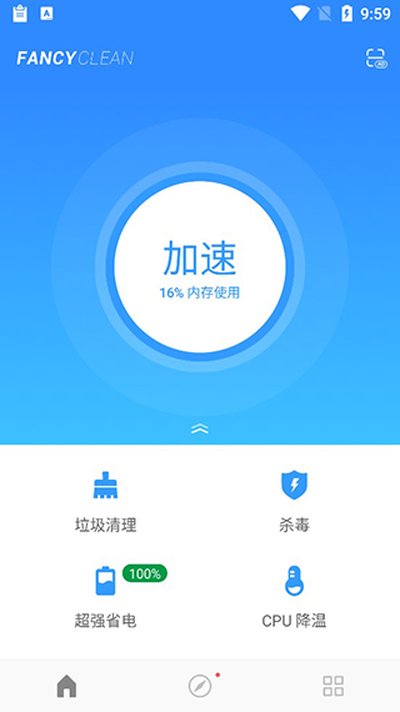Image resolution: width=400 pixels, height=712 pixels.
Task: Open 垃圾清理 junk cleaner
Action: [105, 502]
